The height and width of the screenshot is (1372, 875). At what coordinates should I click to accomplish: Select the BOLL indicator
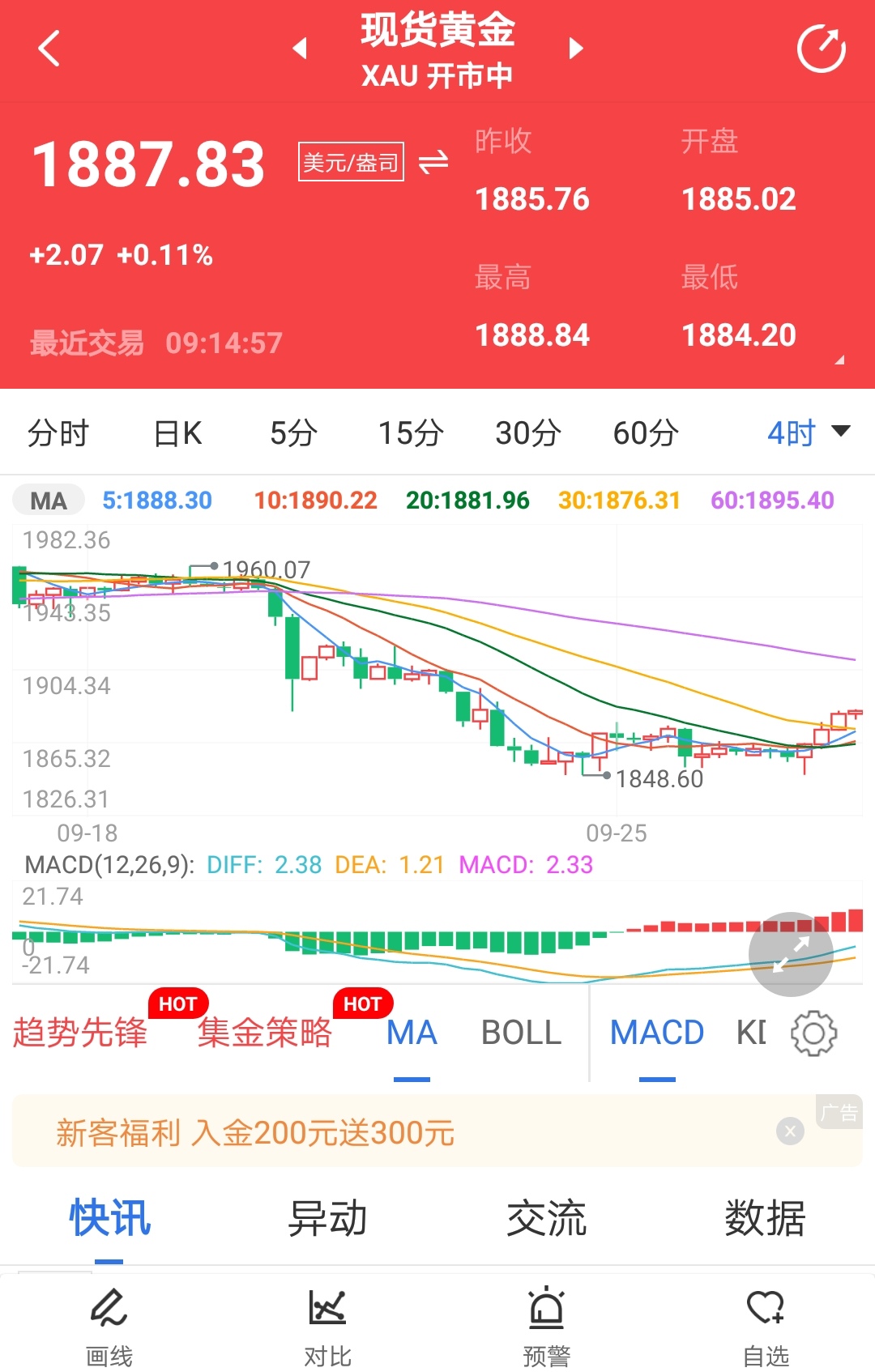(521, 1033)
